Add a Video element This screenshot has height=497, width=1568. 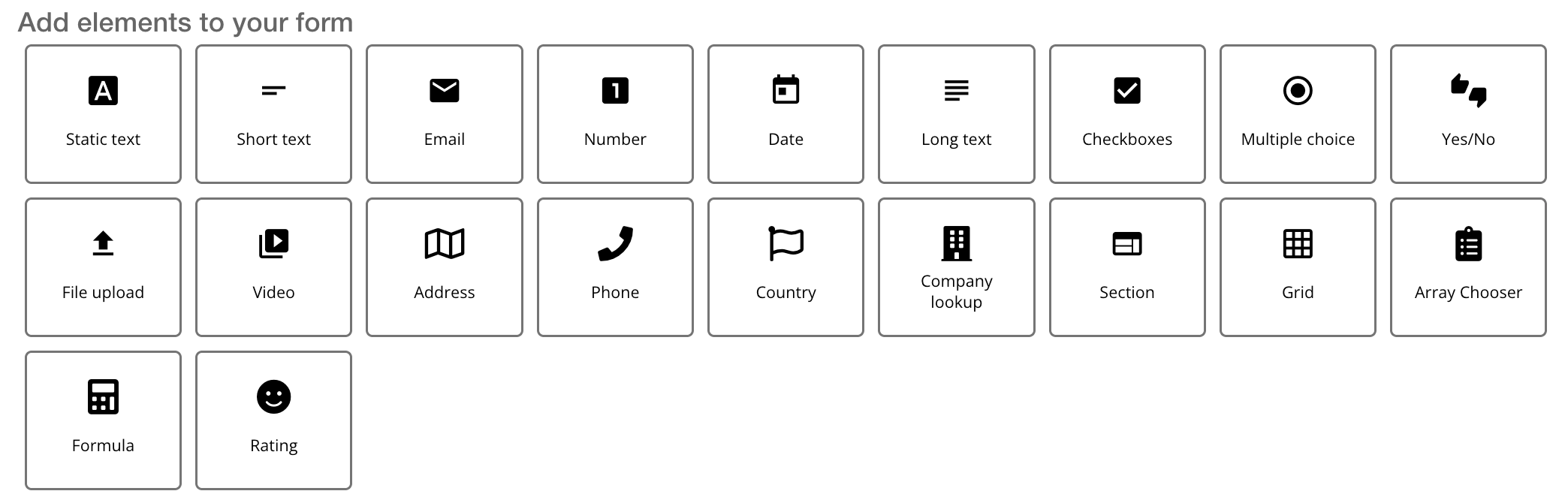click(273, 267)
